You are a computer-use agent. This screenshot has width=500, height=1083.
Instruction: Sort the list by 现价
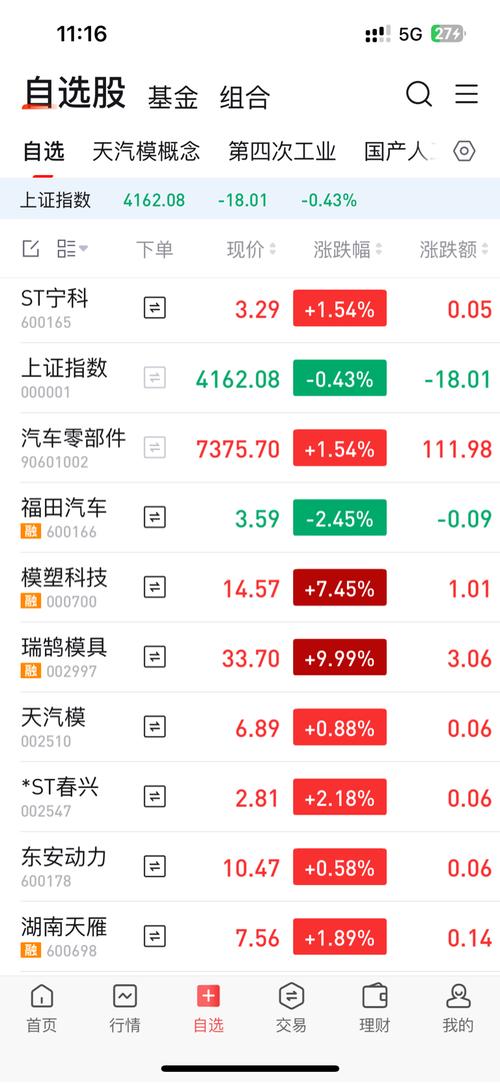pos(251,249)
